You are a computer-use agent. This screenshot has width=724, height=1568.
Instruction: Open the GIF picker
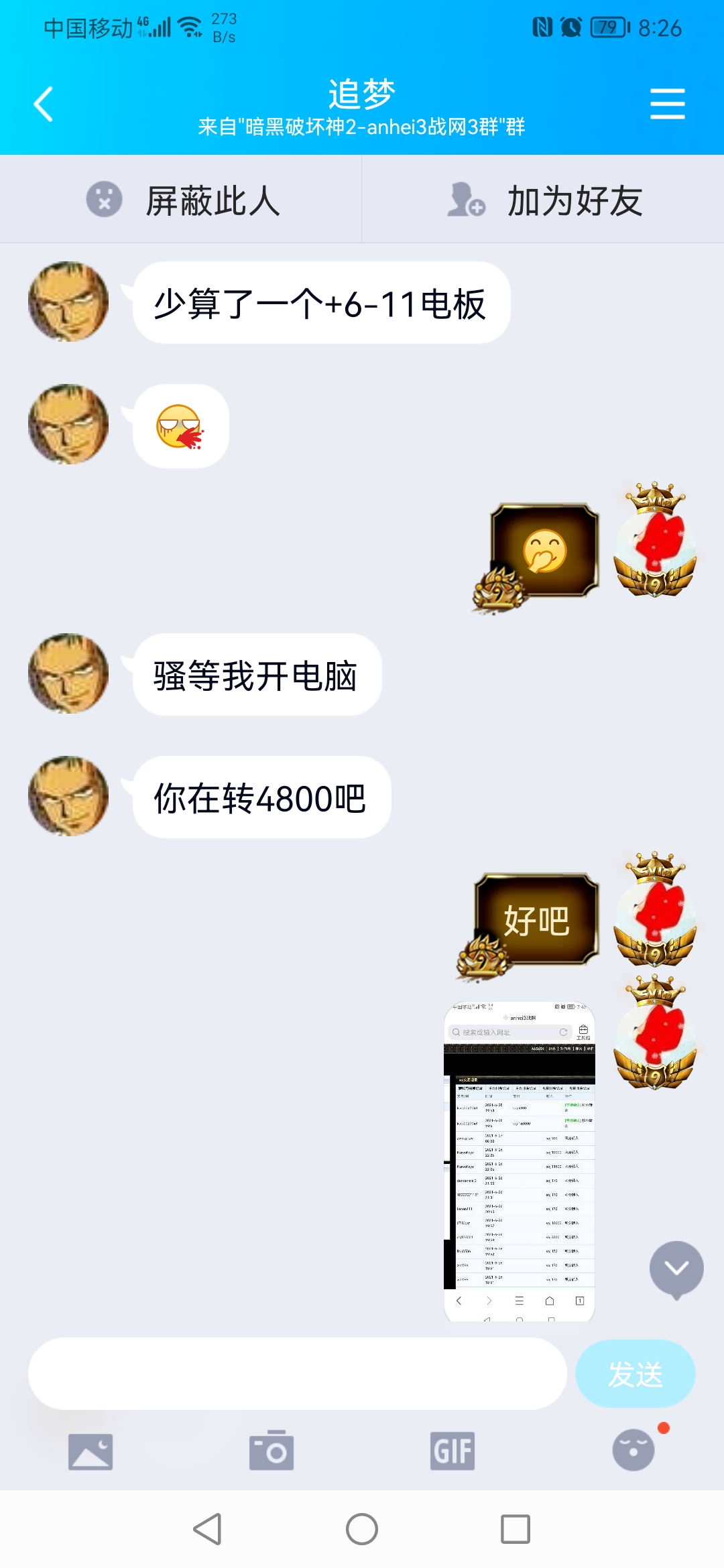452,1451
